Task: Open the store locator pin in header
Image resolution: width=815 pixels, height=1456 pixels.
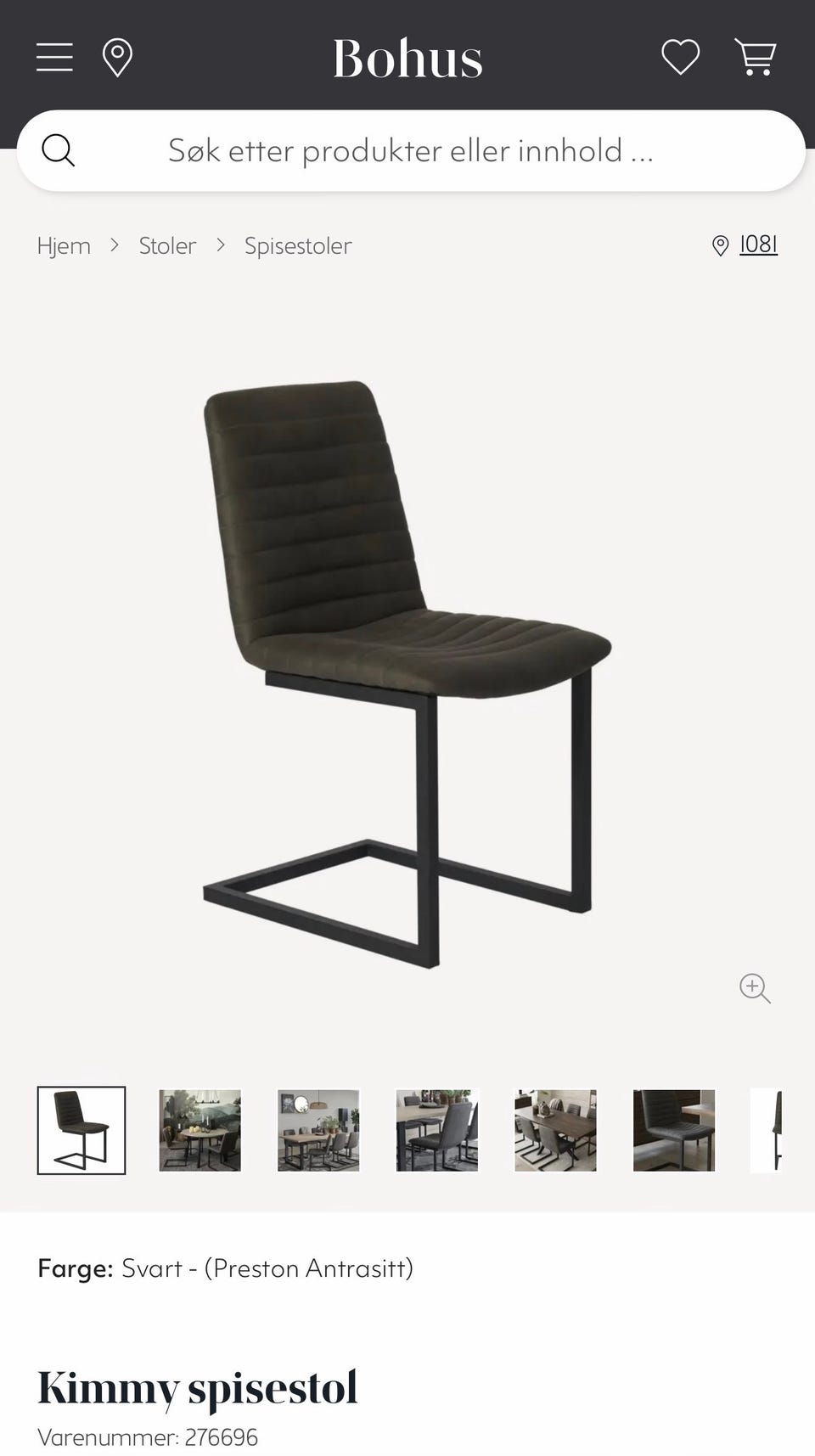Action: tap(117, 58)
